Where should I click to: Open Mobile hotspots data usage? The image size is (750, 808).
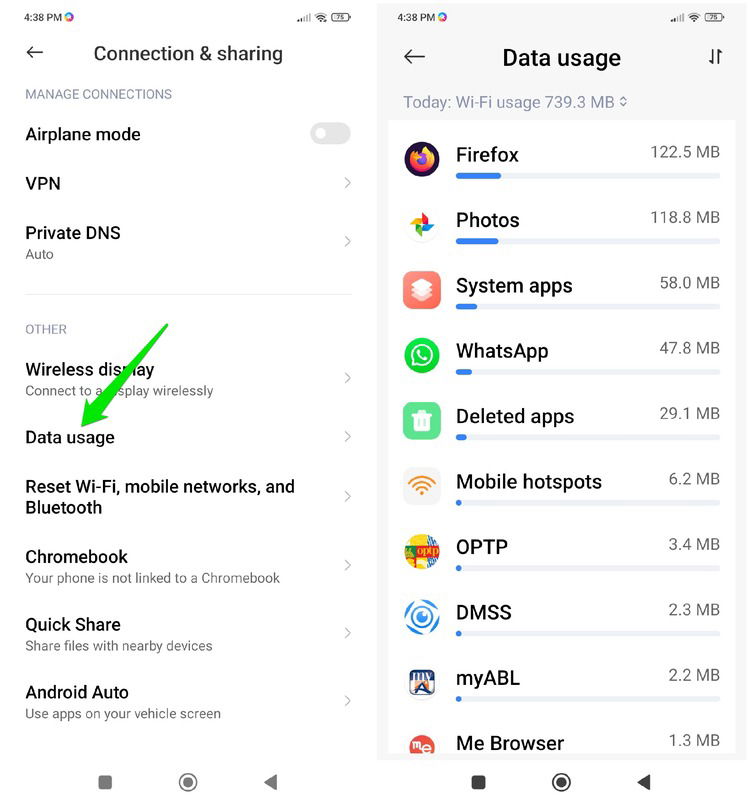[561, 486]
